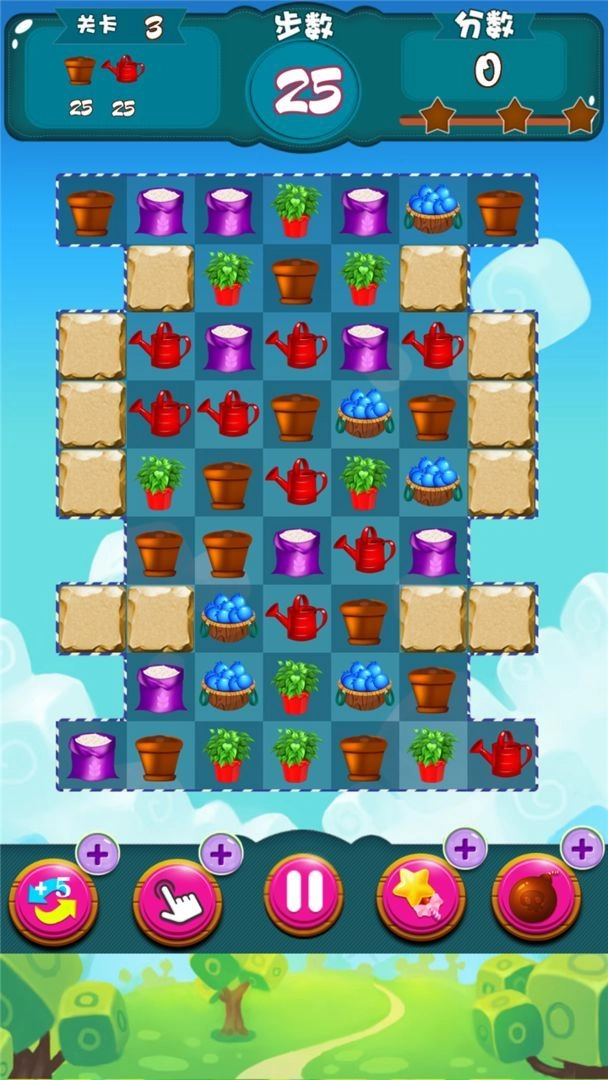Use the +5 extra moves booster
Viewport: 608px width, 1080px height.
pos(53,900)
